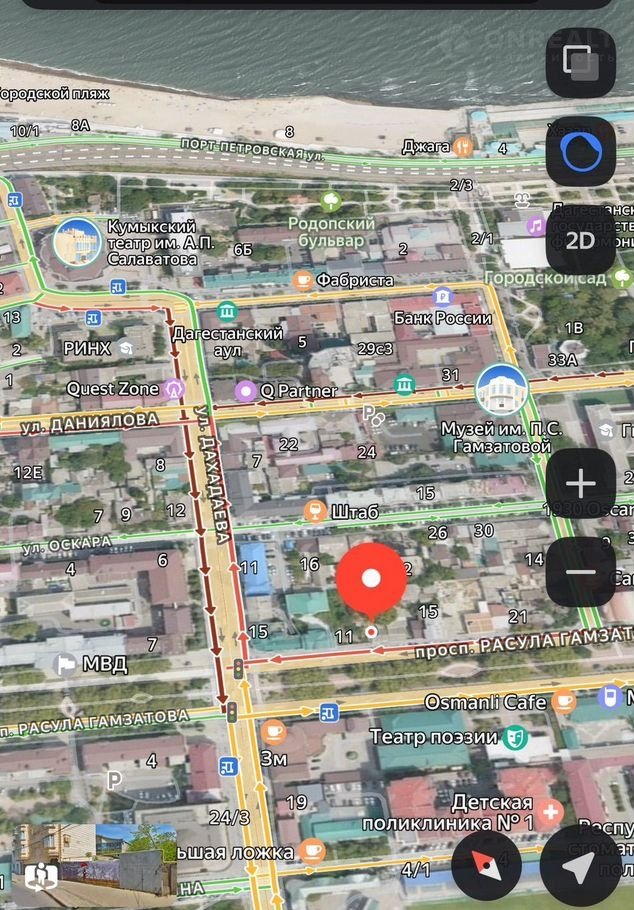634x910 pixels.
Task: Tap the red location pin
Action: [x=371, y=580]
